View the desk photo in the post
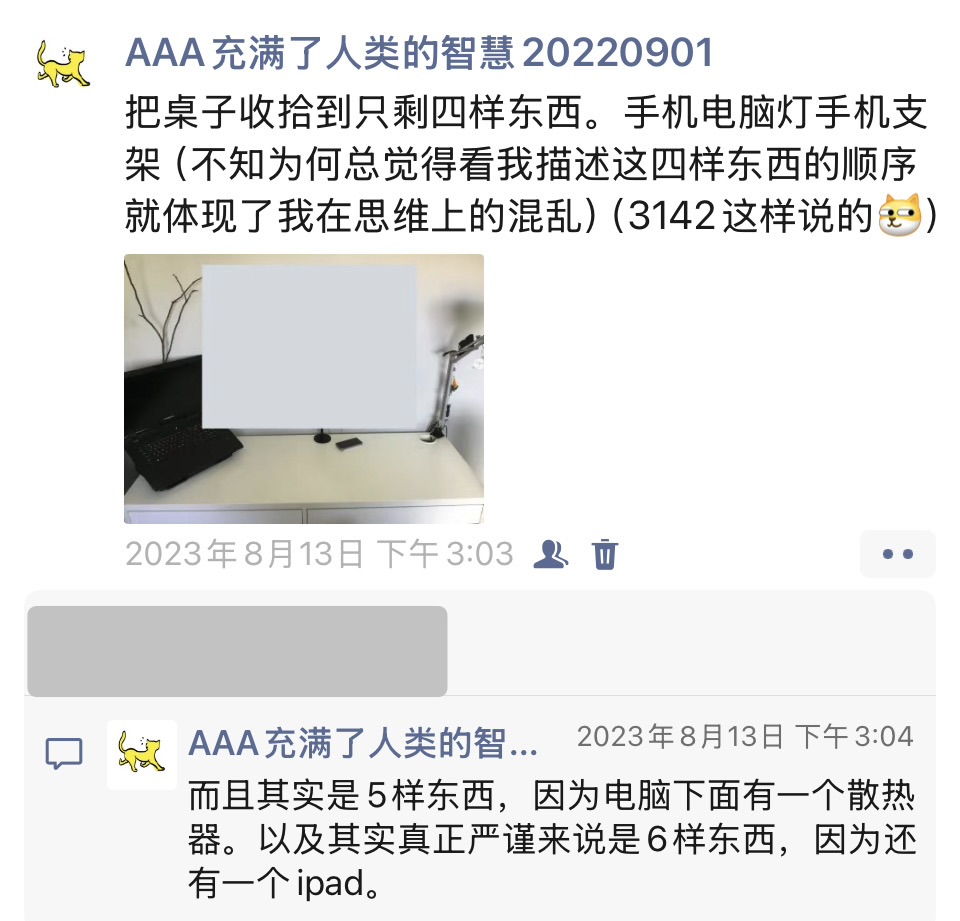The width and height of the screenshot is (960, 921). click(303, 388)
